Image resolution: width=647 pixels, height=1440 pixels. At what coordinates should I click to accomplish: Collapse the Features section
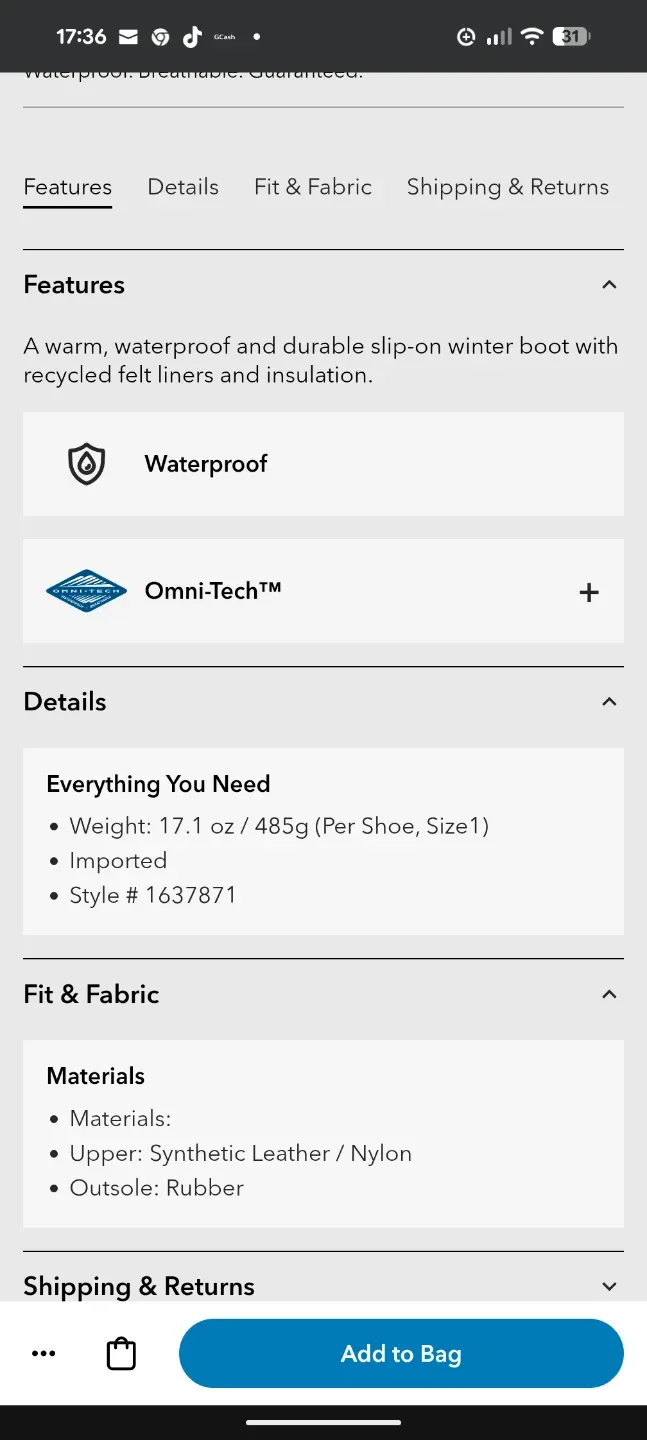click(323, 285)
